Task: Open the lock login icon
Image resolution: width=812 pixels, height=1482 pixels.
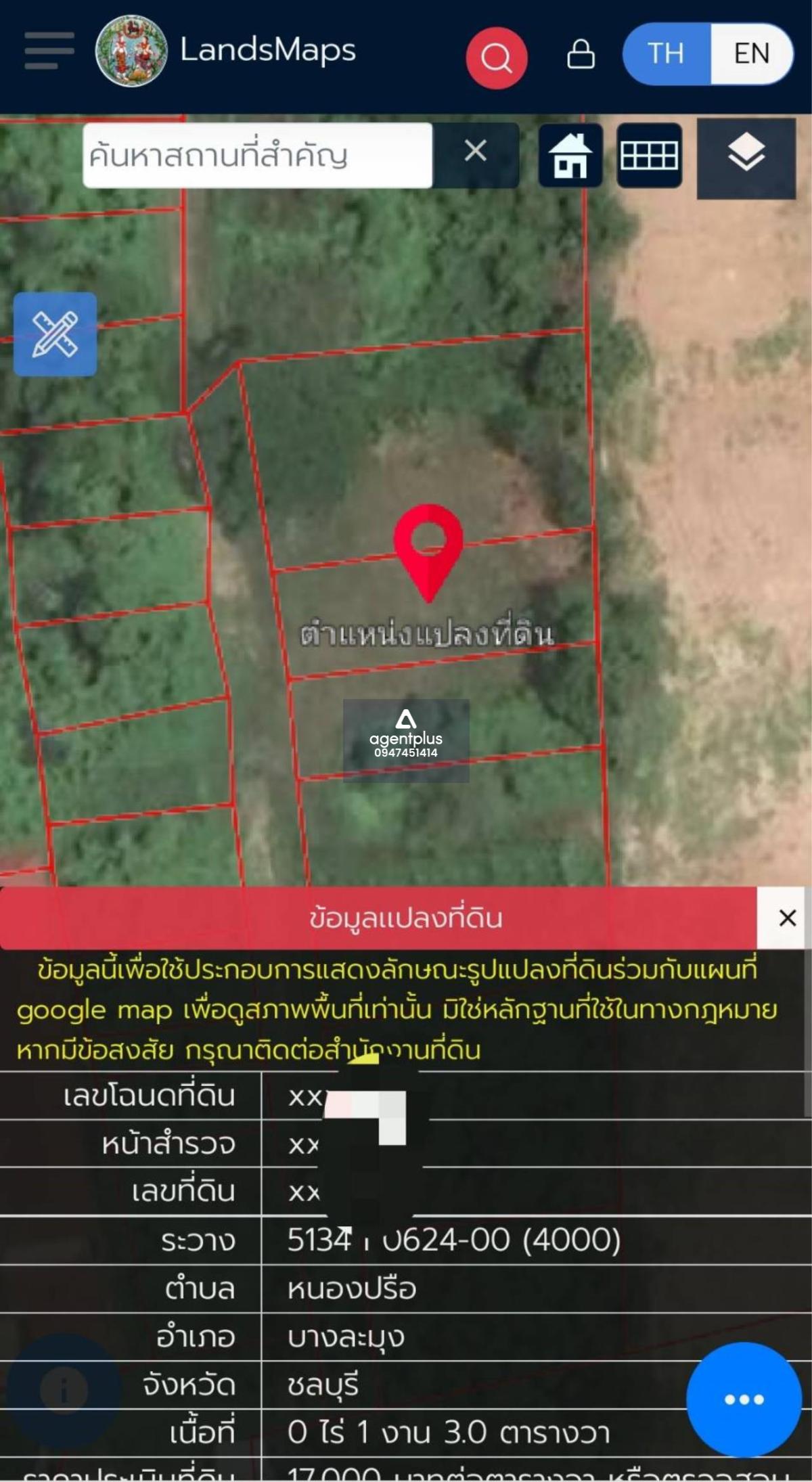Action: [581, 54]
